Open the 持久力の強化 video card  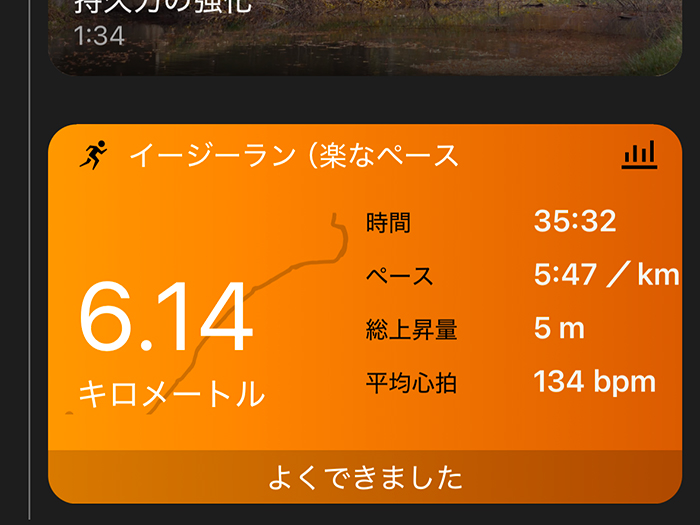(365, 35)
